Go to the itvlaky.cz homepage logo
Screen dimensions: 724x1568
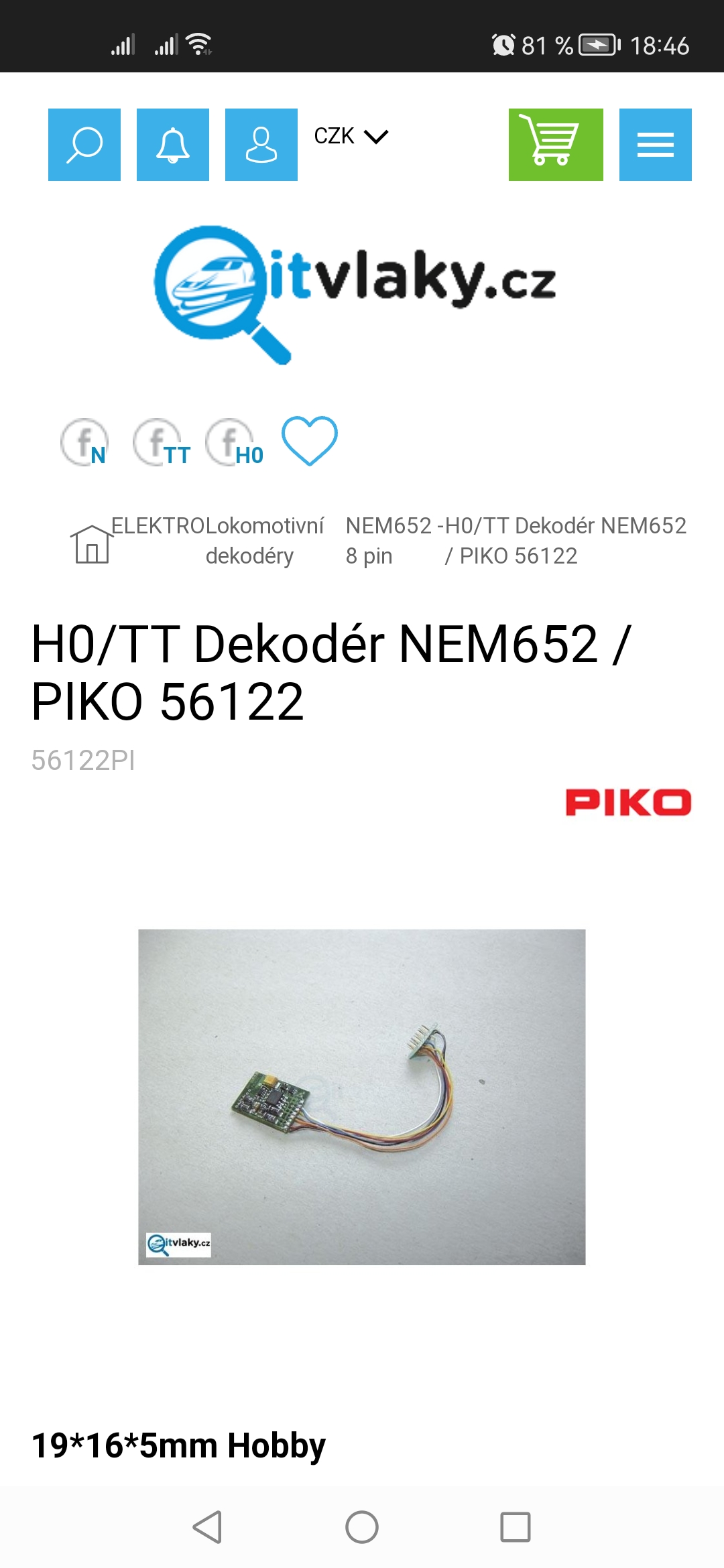[355, 295]
